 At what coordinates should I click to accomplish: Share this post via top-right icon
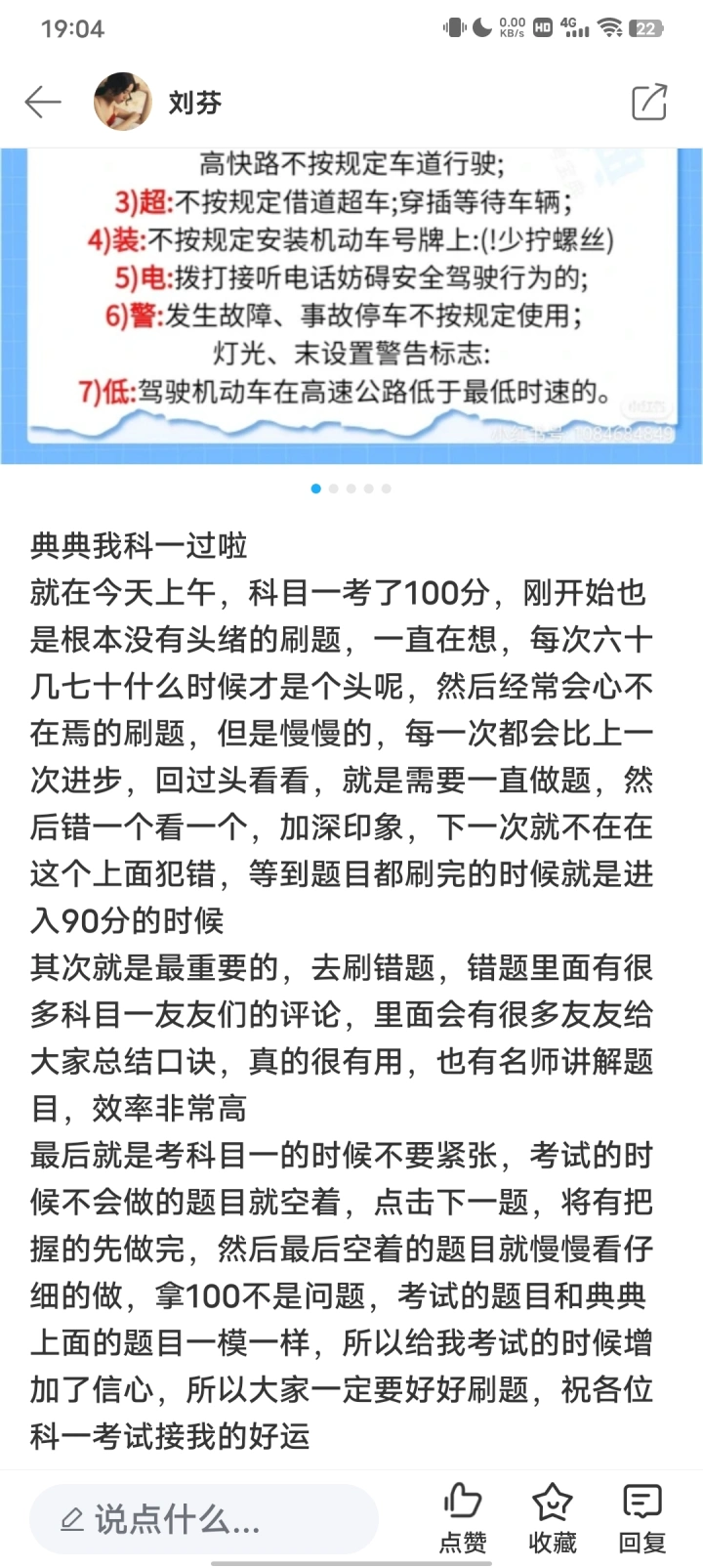649,102
